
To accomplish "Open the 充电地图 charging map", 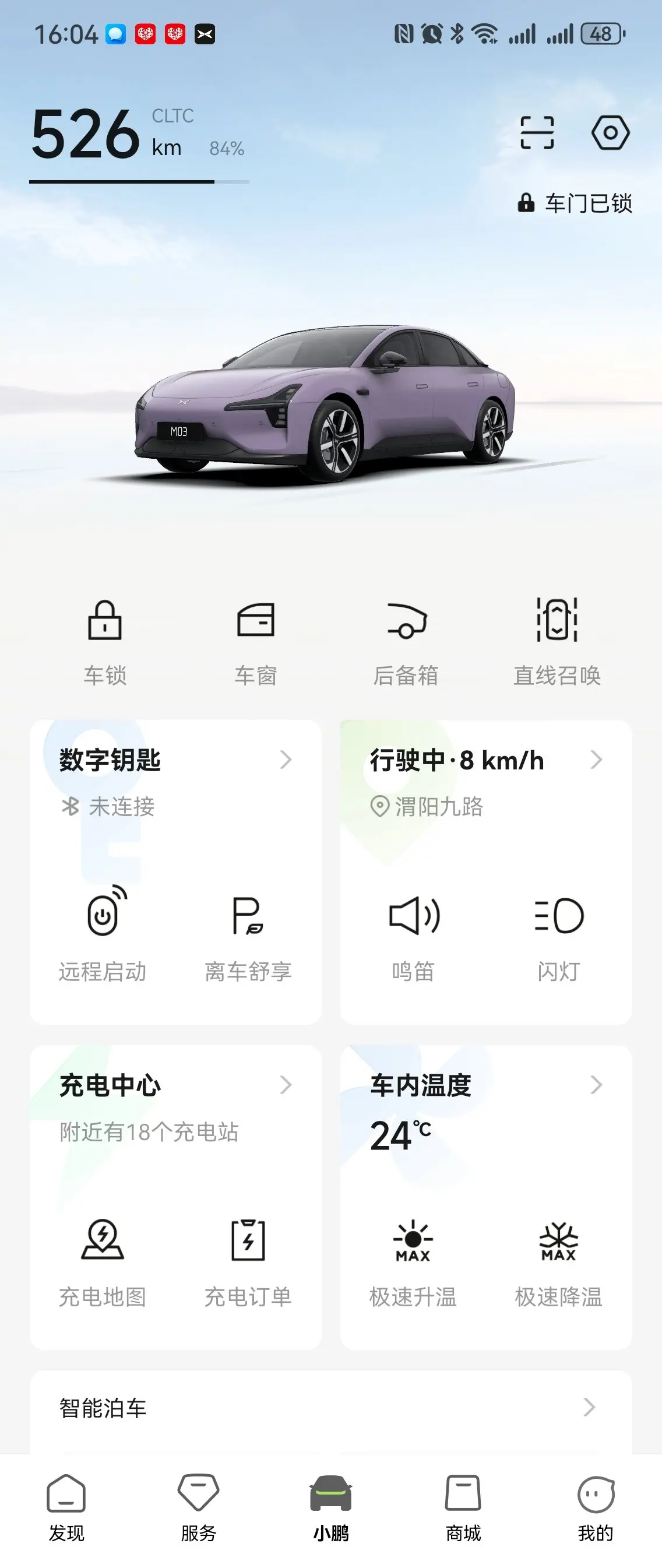I will click(x=103, y=1260).
